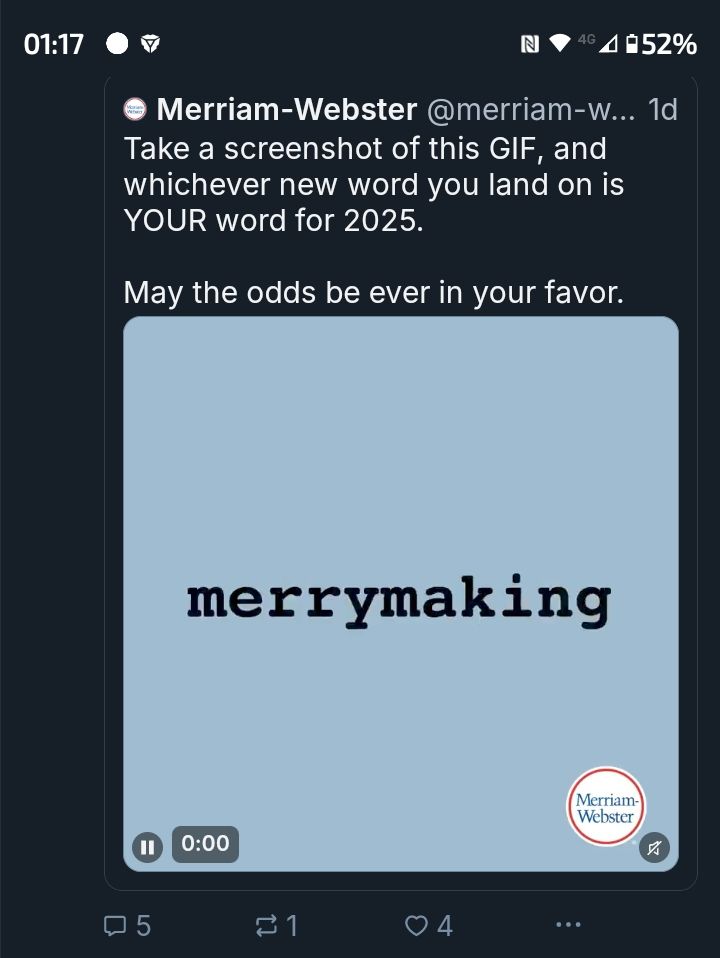Tap the 0:00 video time indicator
The height and width of the screenshot is (958, 720).
pyautogui.click(x=204, y=844)
